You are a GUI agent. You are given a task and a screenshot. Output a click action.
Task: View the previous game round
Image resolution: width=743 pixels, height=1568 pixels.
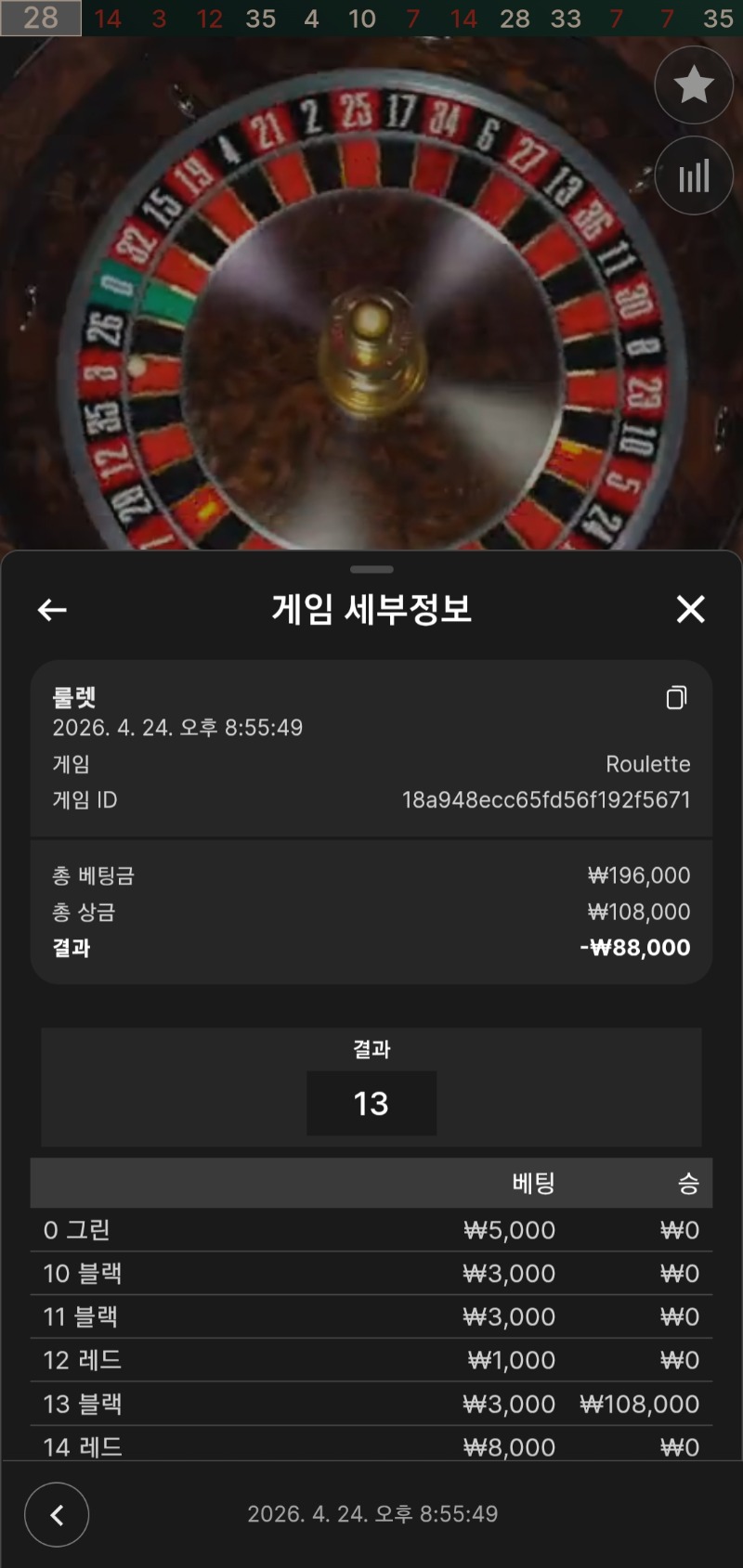click(57, 1514)
